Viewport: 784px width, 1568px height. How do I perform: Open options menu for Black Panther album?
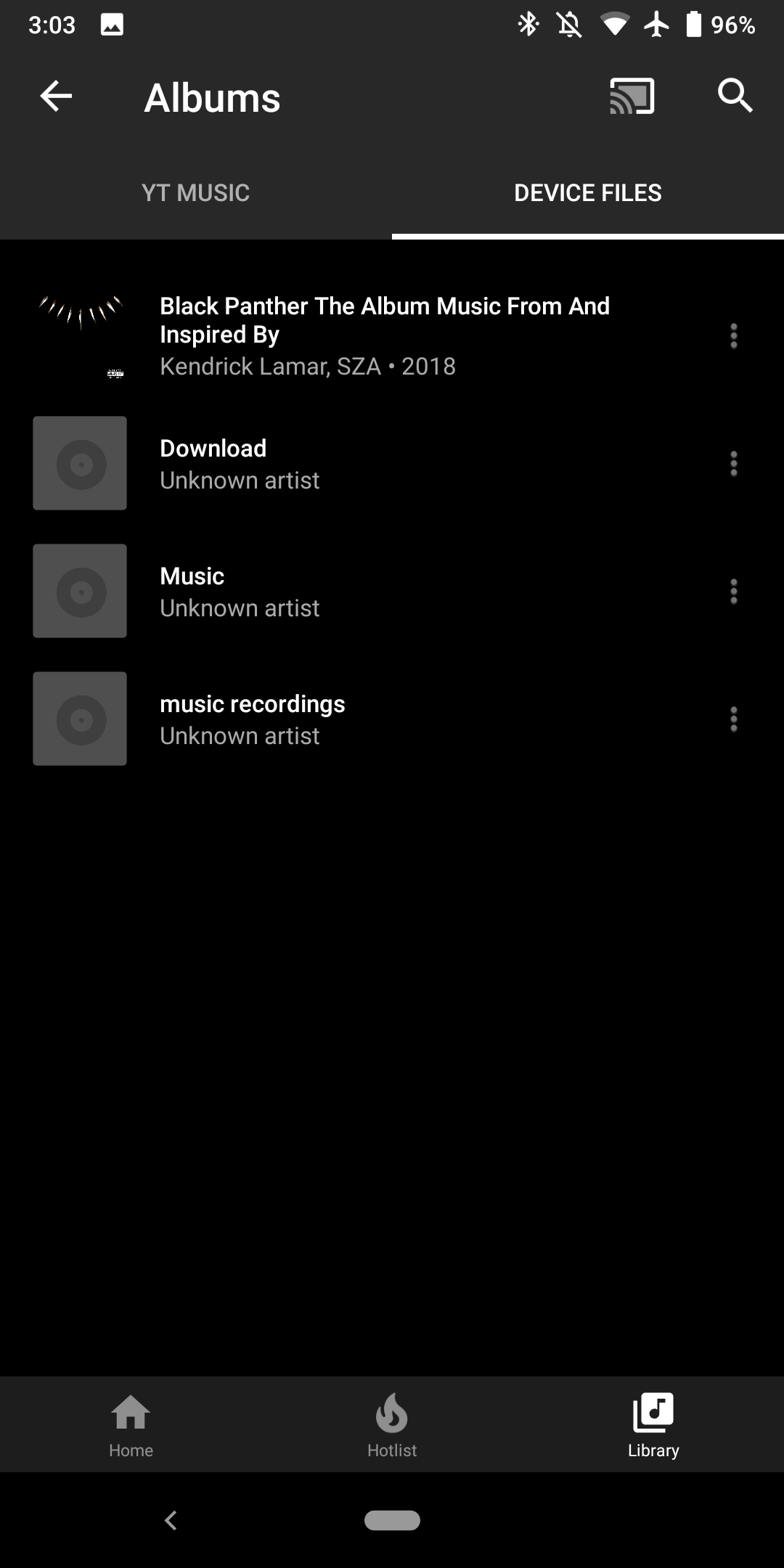733,335
